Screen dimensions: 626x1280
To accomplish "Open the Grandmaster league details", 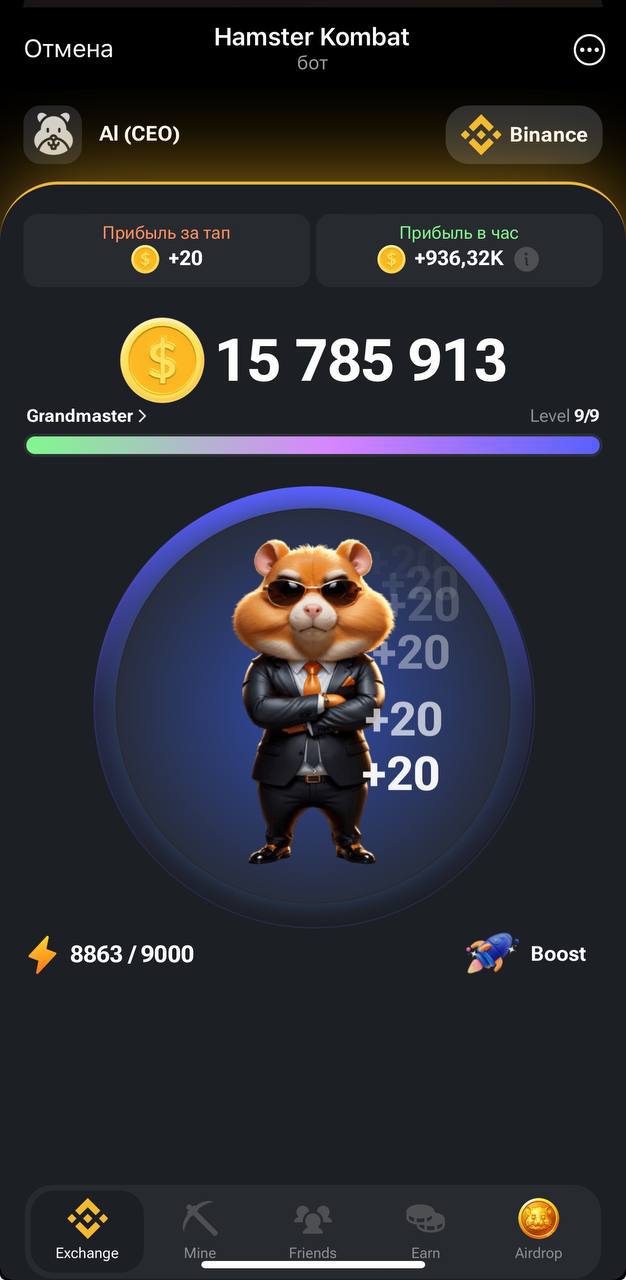I will [86, 416].
